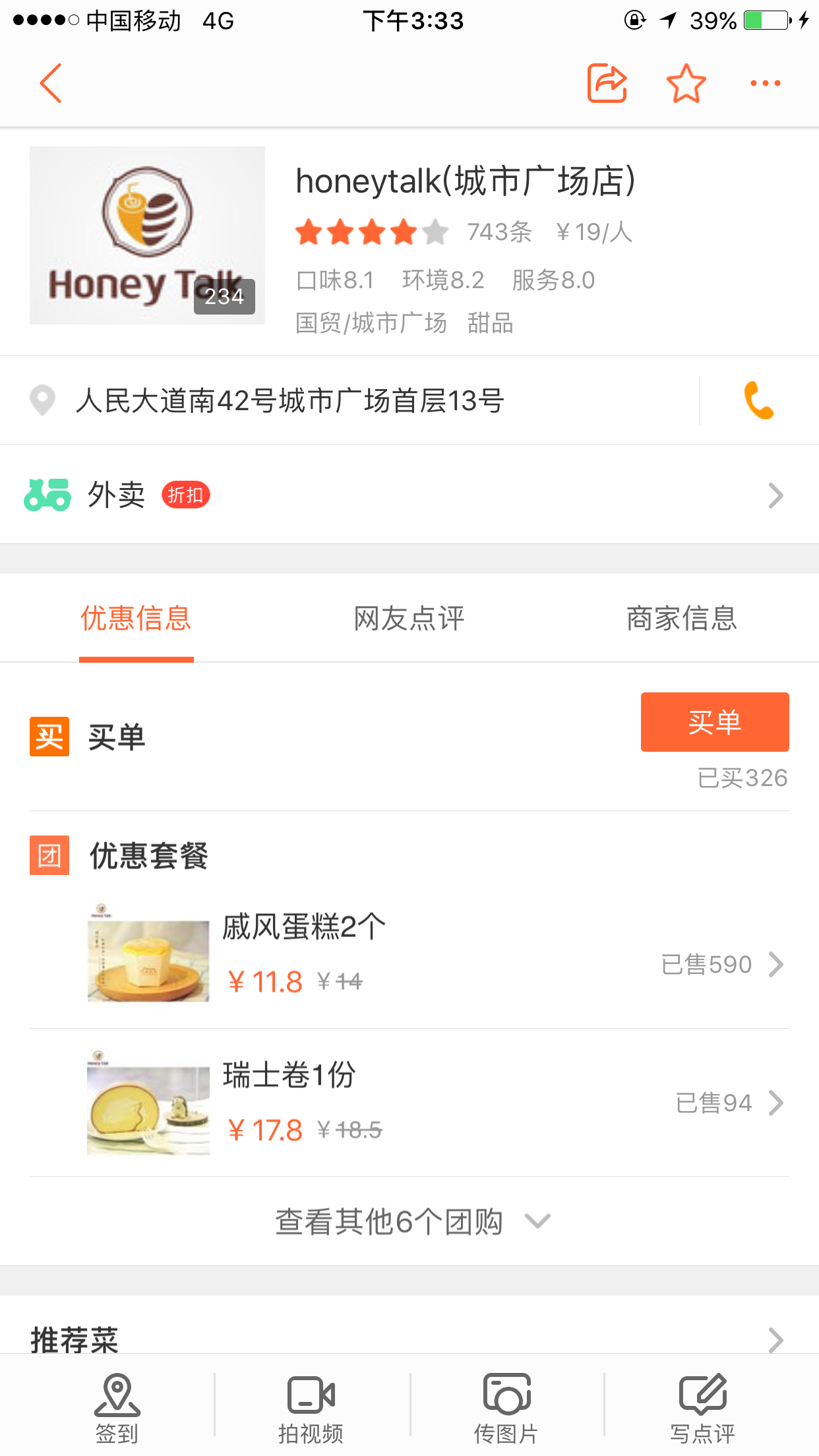Open the address 人民大道南42号 on map
Image resolution: width=819 pixels, height=1456 pixels.
[x=290, y=401]
